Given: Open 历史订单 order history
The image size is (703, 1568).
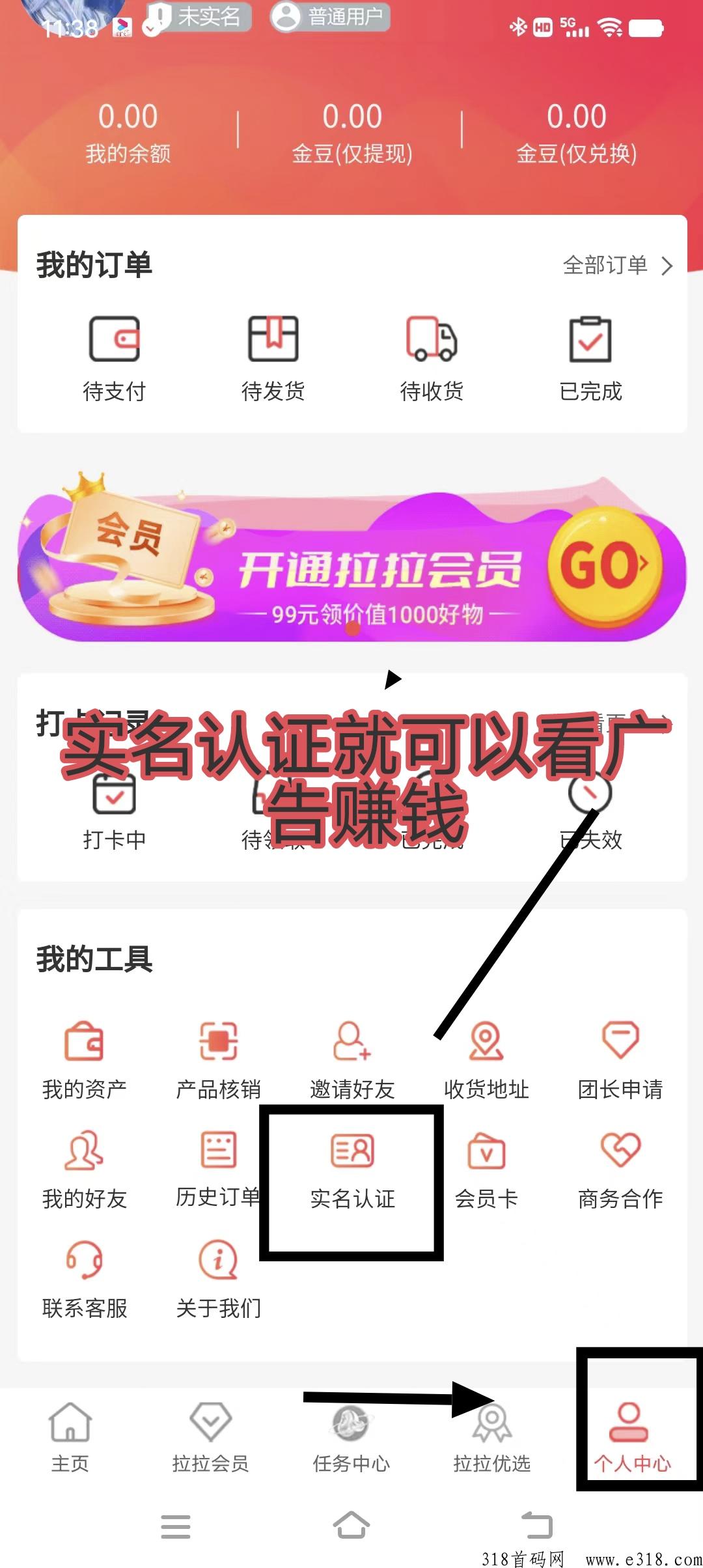Looking at the screenshot, I should (219, 1170).
